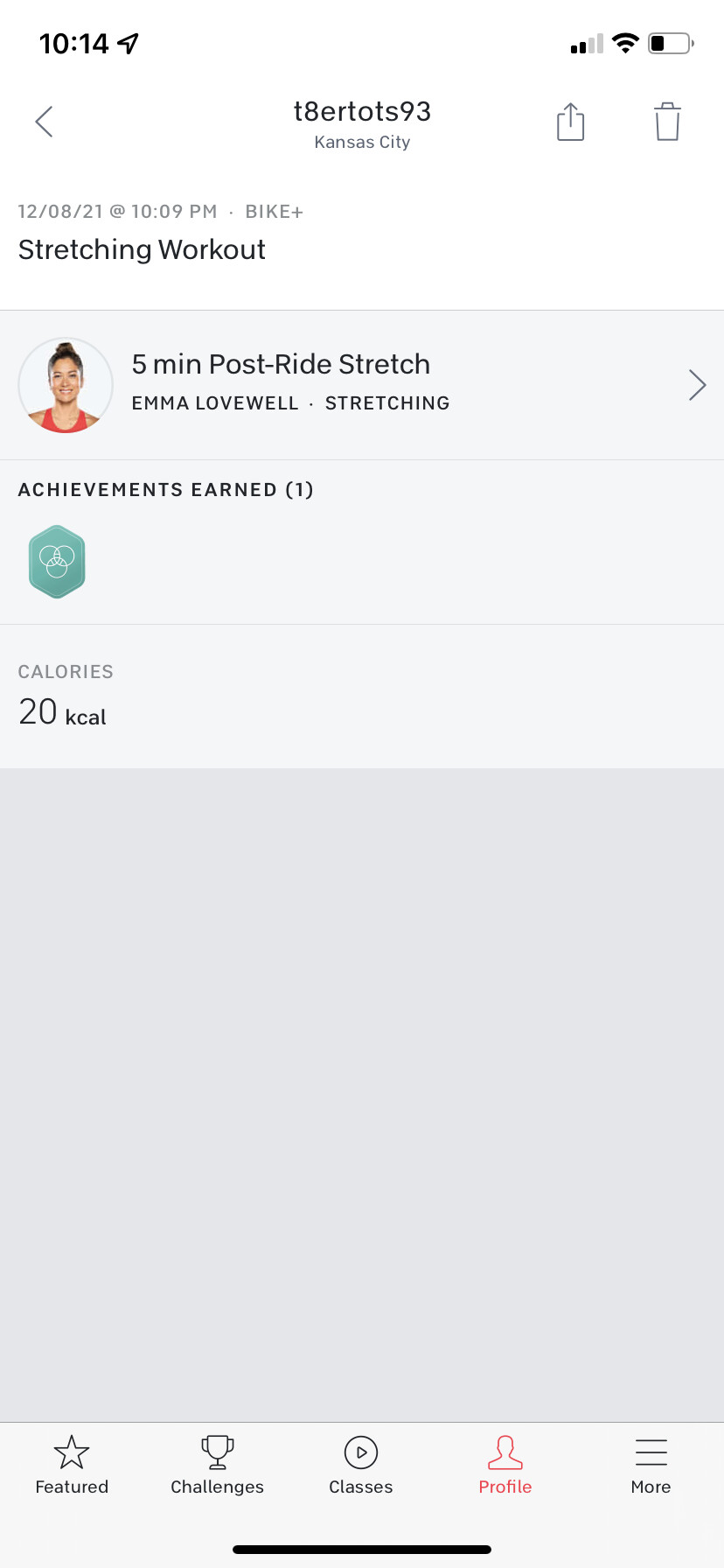Delete this workout with the trash icon
724x1568 pixels.
click(667, 122)
